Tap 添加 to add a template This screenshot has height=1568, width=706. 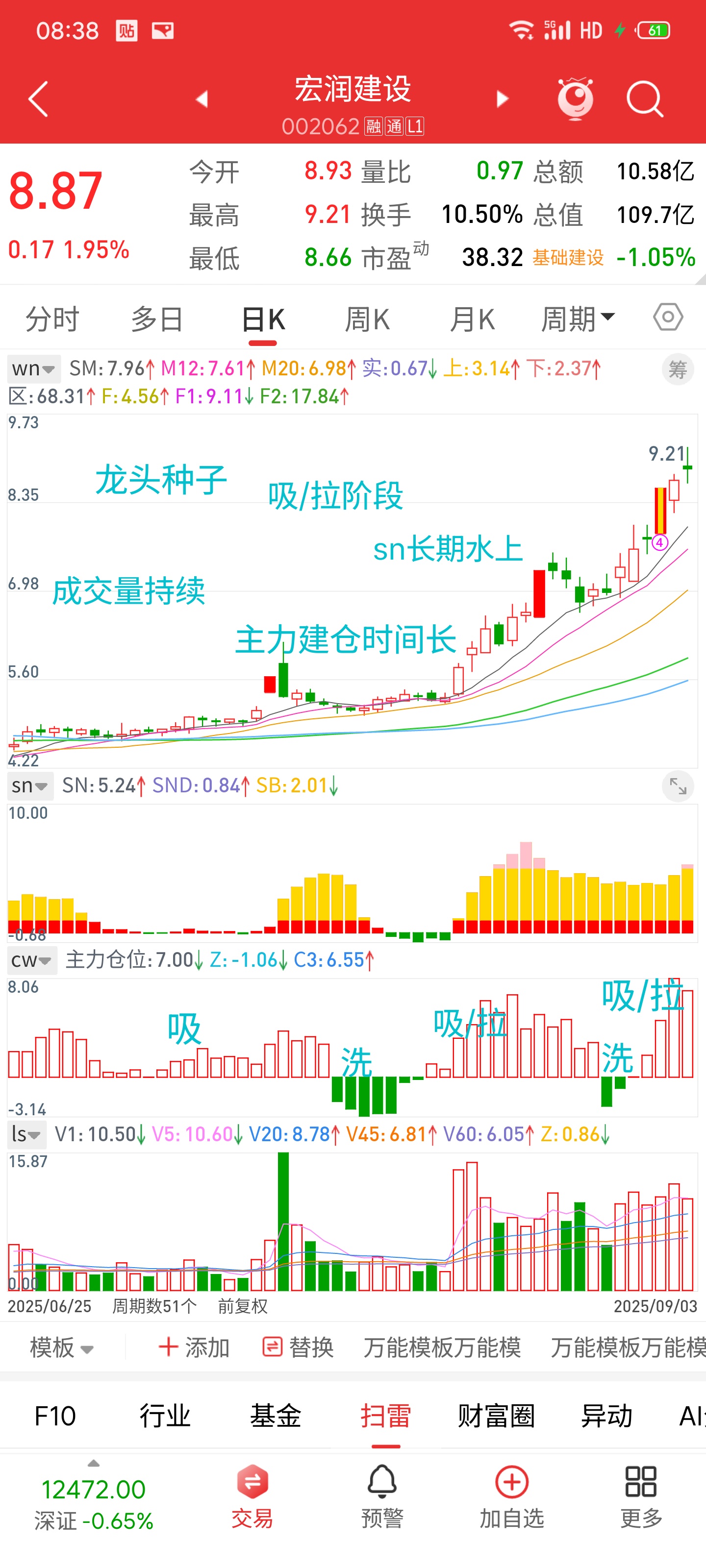pos(193,1347)
